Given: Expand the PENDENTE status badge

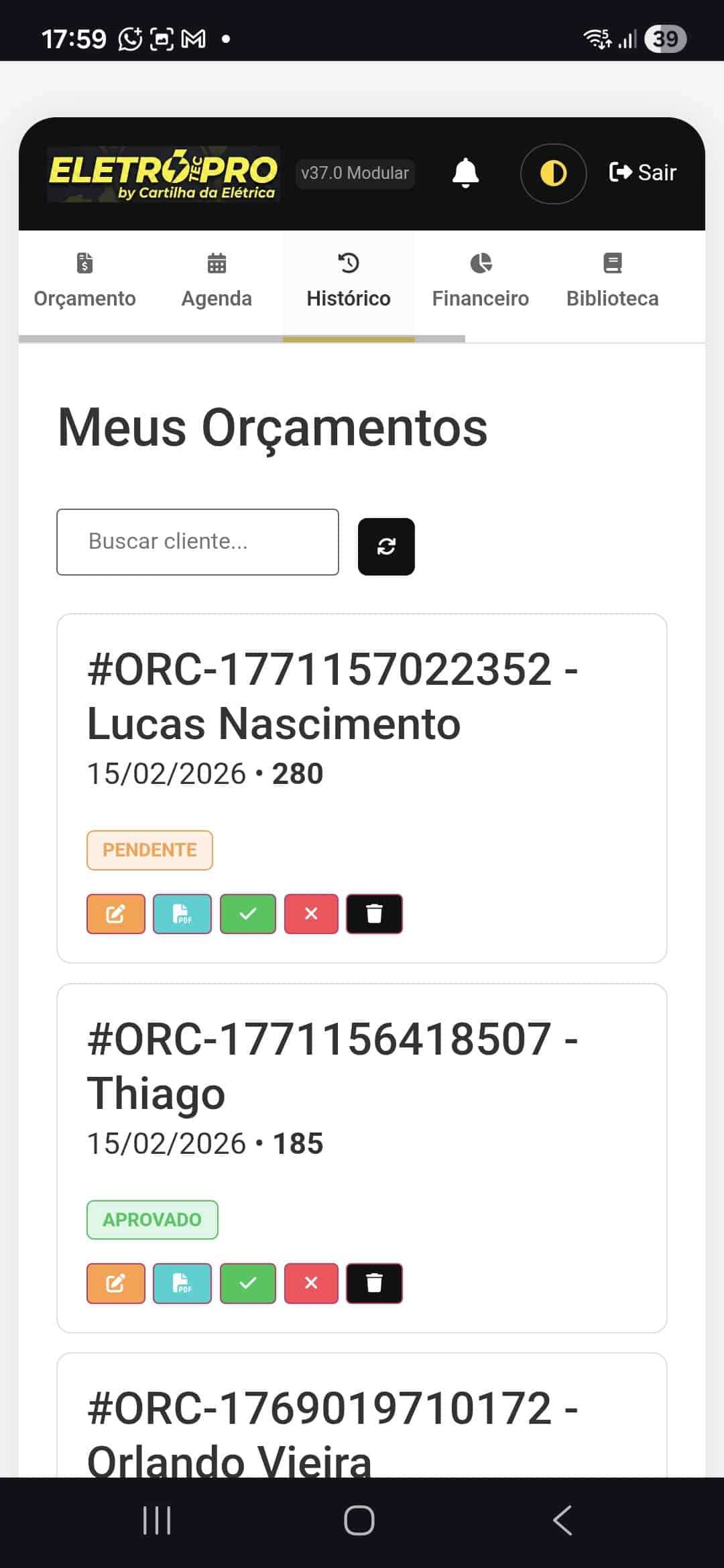Looking at the screenshot, I should tap(149, 850).
